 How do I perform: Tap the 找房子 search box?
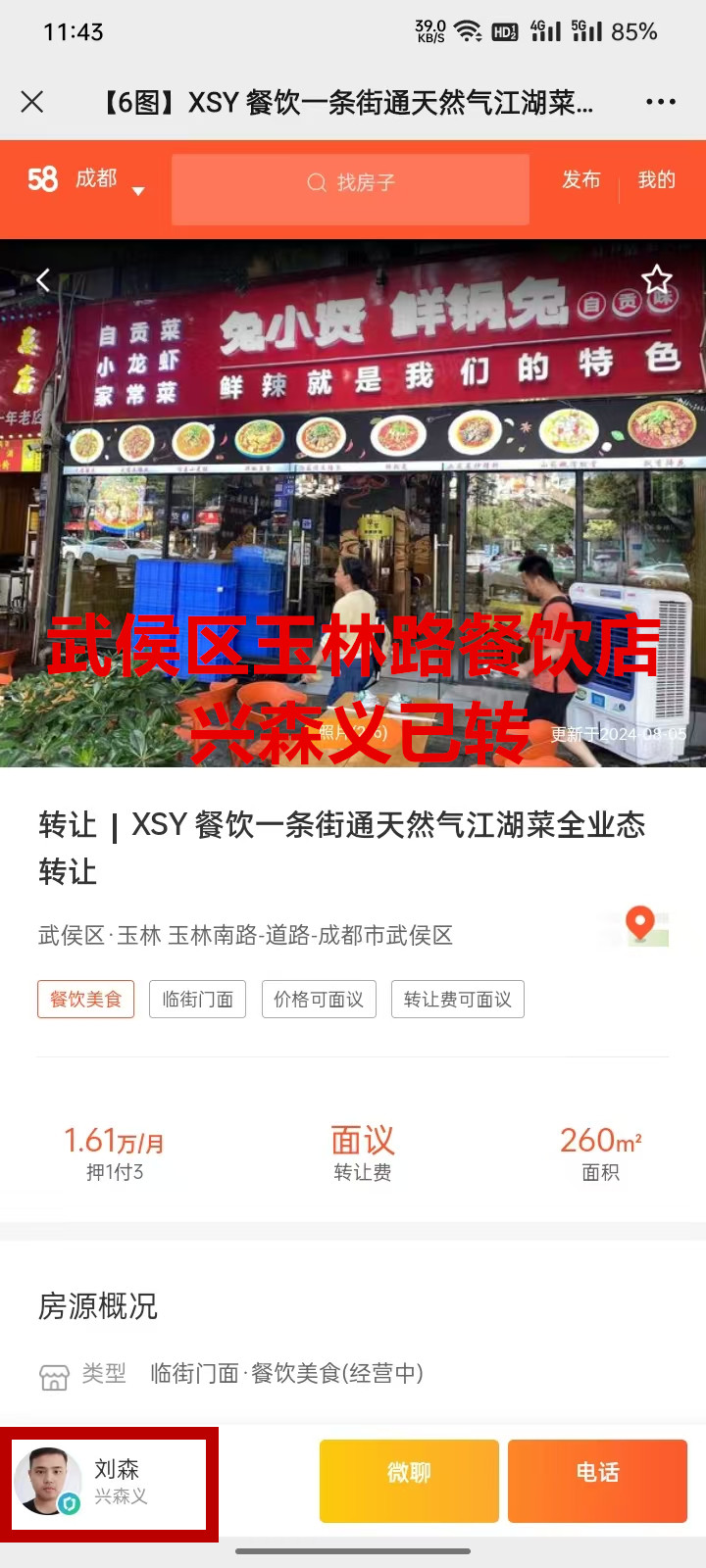pos(350,183)
